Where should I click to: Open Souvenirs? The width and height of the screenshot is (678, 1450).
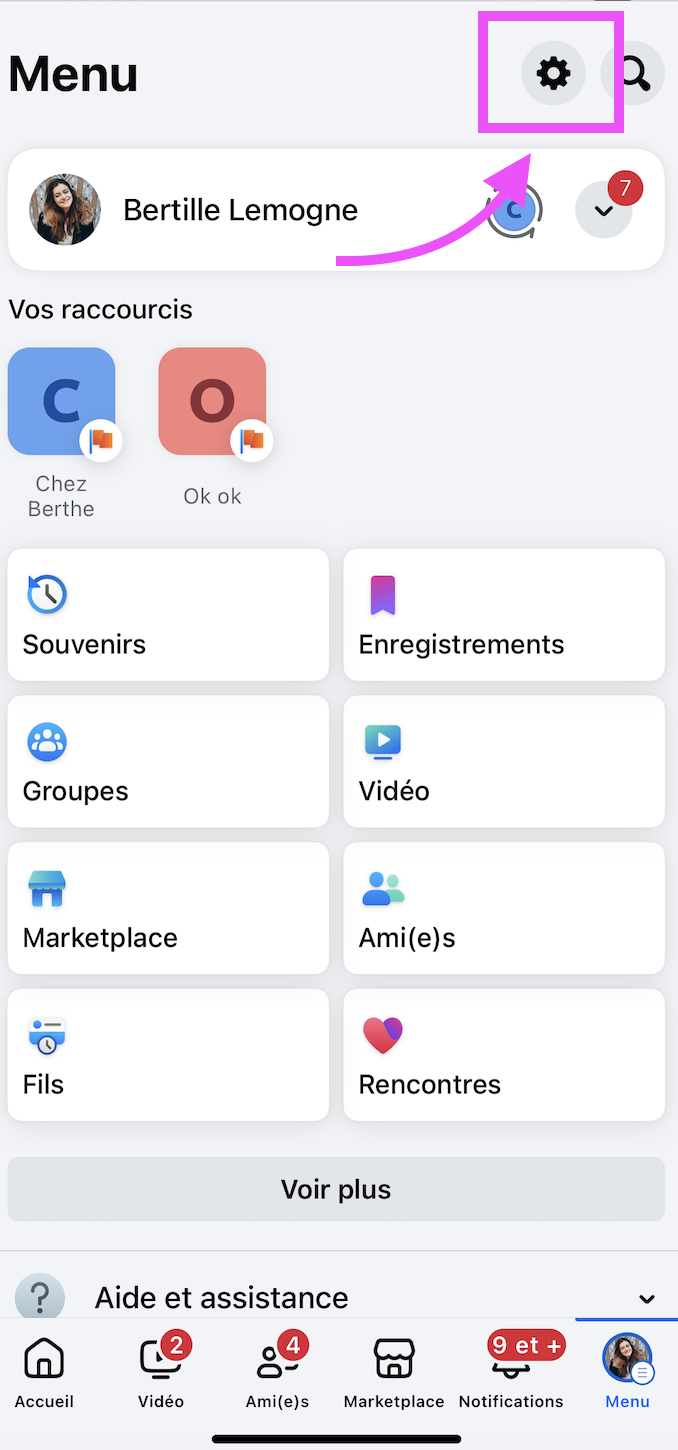(x=168, y=614)
